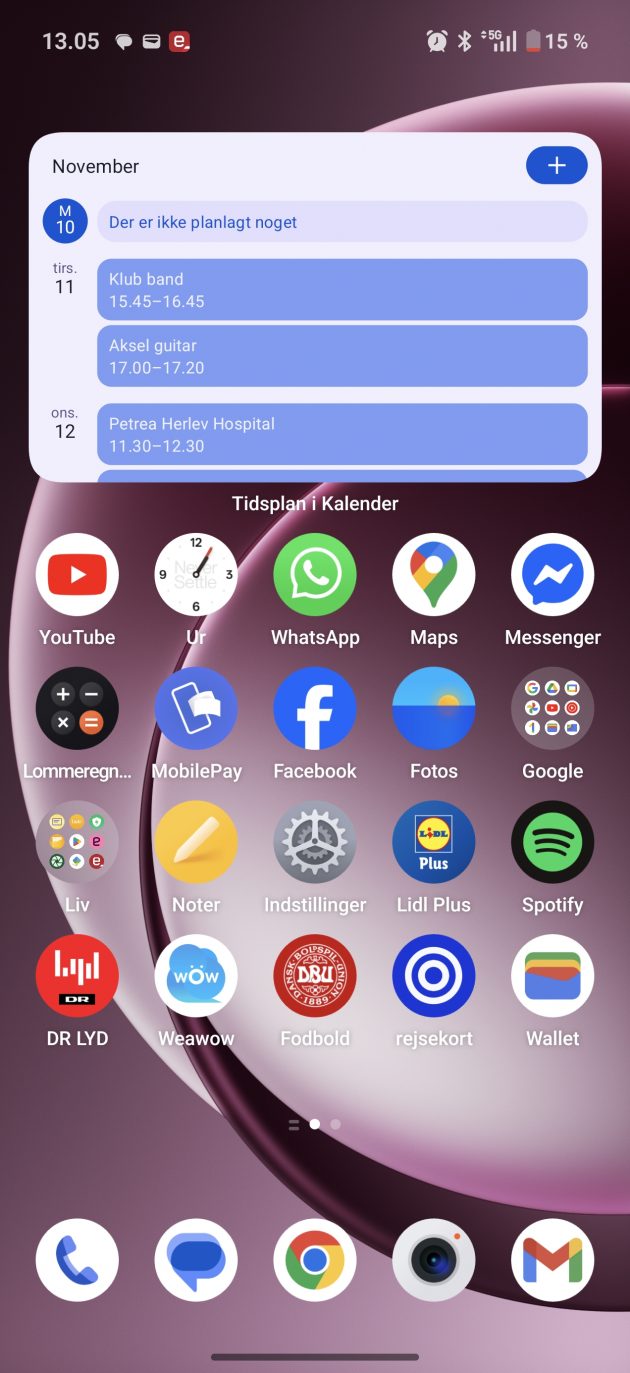Viewport: 630px width, 1373px height.
Task: Open the Aksel guitar event
Action: pos(342,356)
